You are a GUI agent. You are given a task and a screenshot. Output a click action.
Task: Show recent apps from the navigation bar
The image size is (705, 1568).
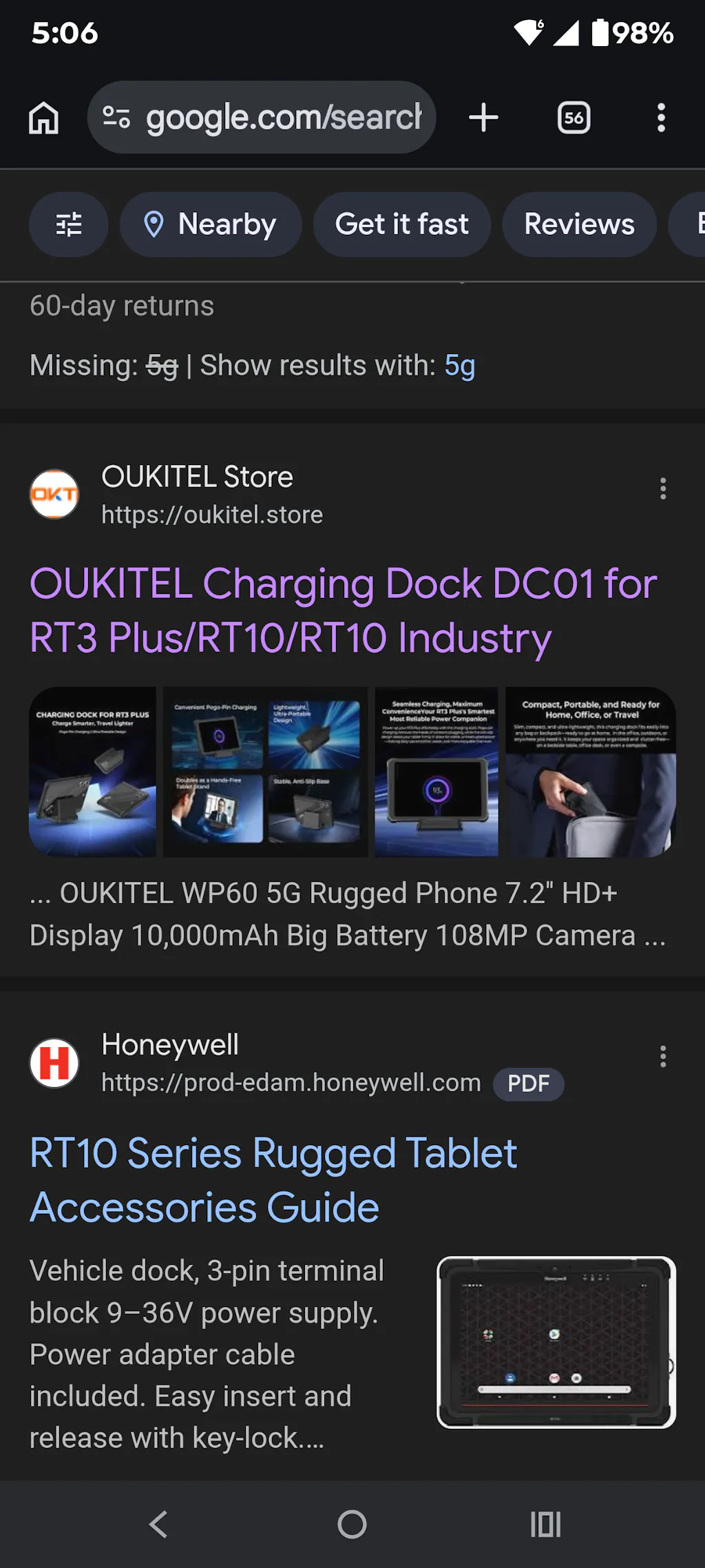tap(545, 1525)
